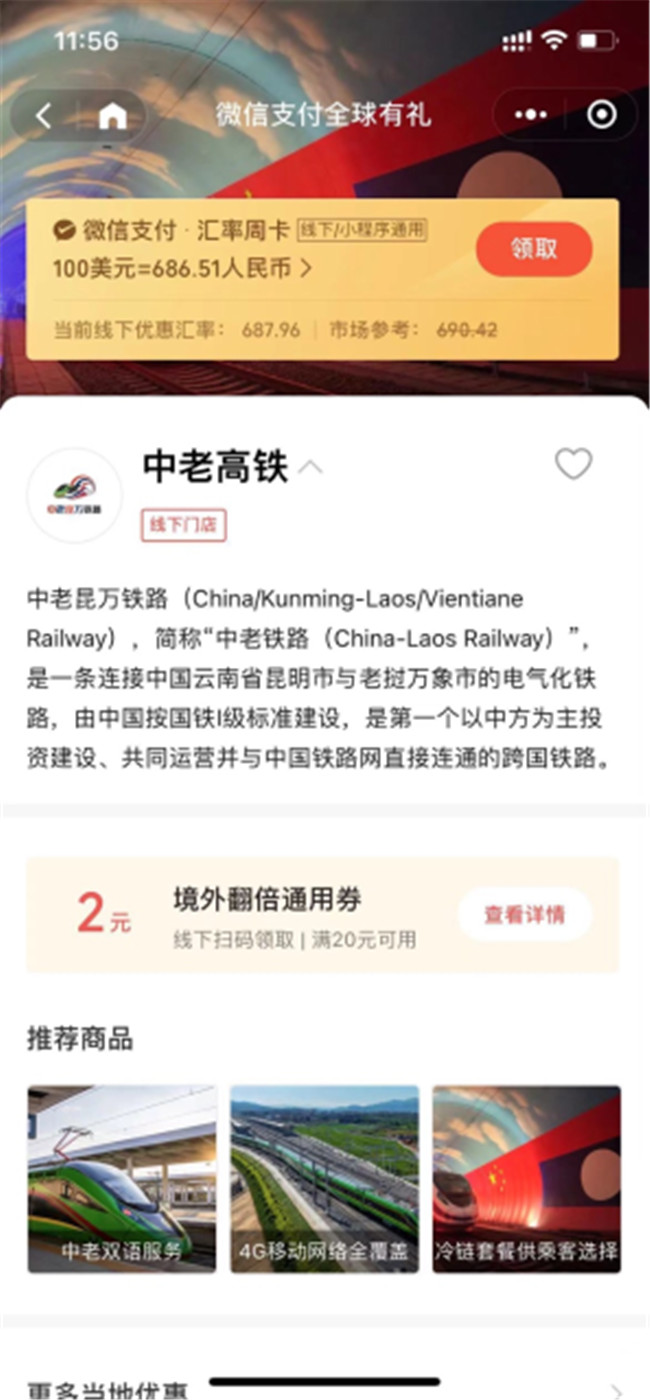Image resolution: width=650 pixels, height=1400 pixels.
Task: Open the 100美元=686.51人民币 rate details
Action: point(183,268)
